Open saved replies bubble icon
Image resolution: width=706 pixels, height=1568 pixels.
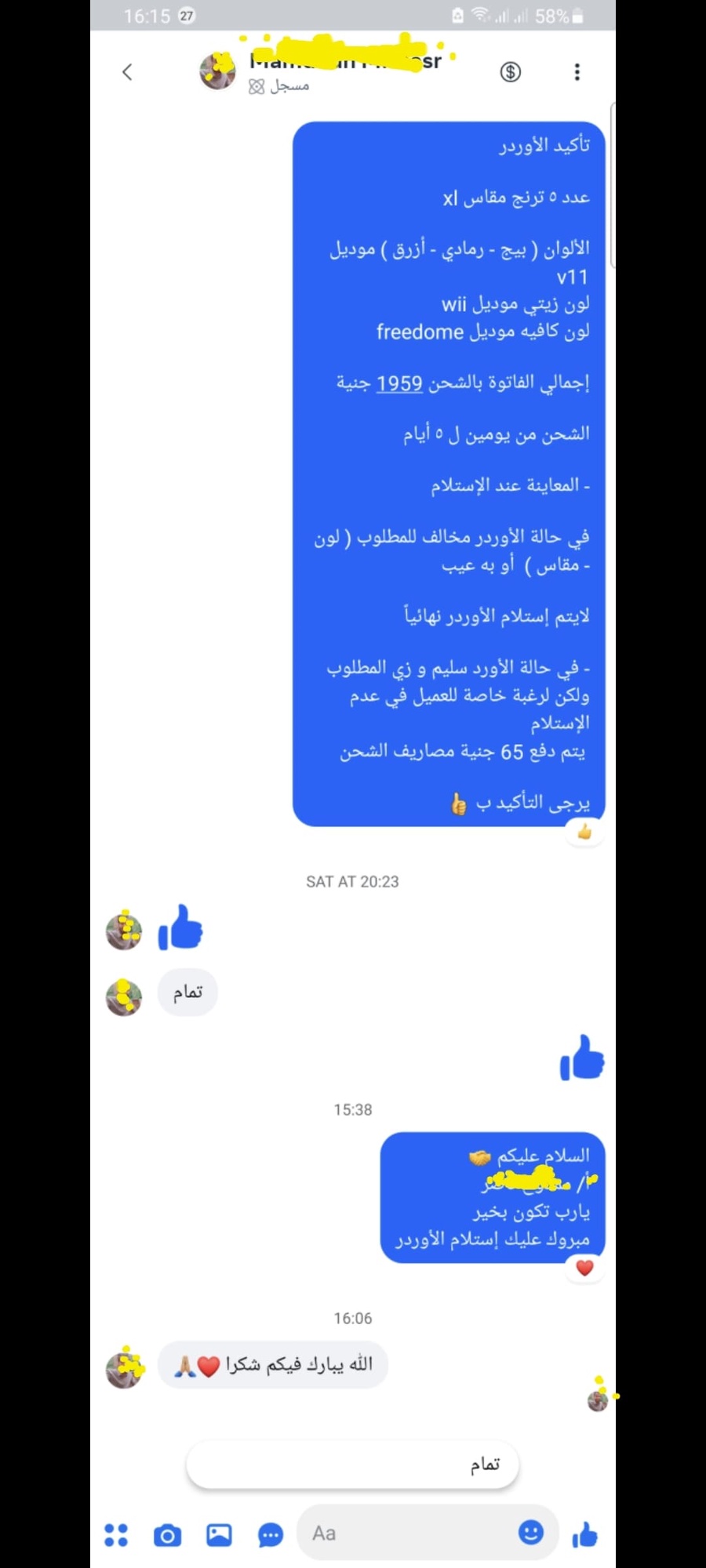pos(271,1534)
